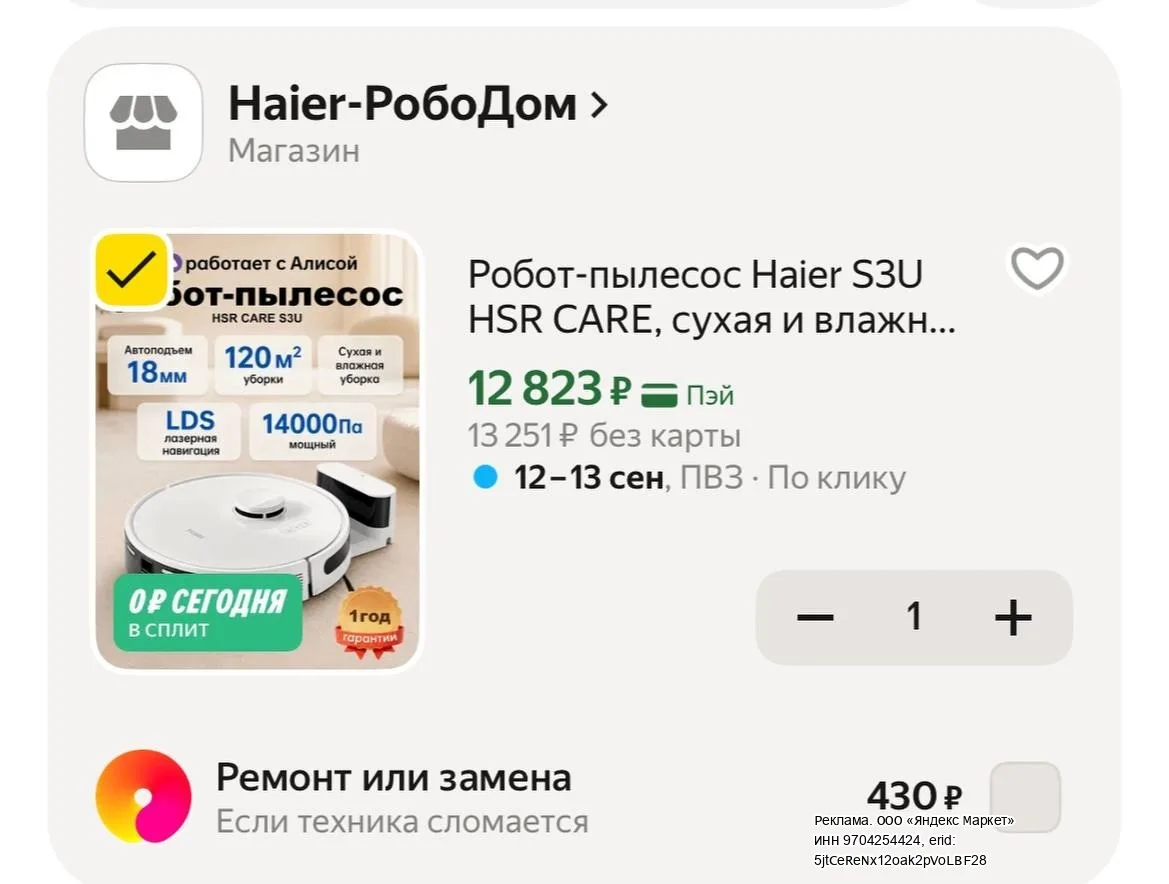
Task: Tick the Ремонт или замена checkbox for 430 ₽
Action: (x=1025, y=796)
